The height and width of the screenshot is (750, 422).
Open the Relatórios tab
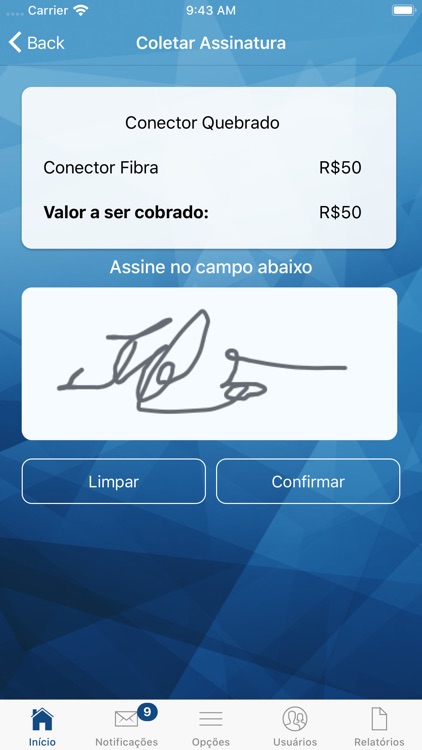379,726
